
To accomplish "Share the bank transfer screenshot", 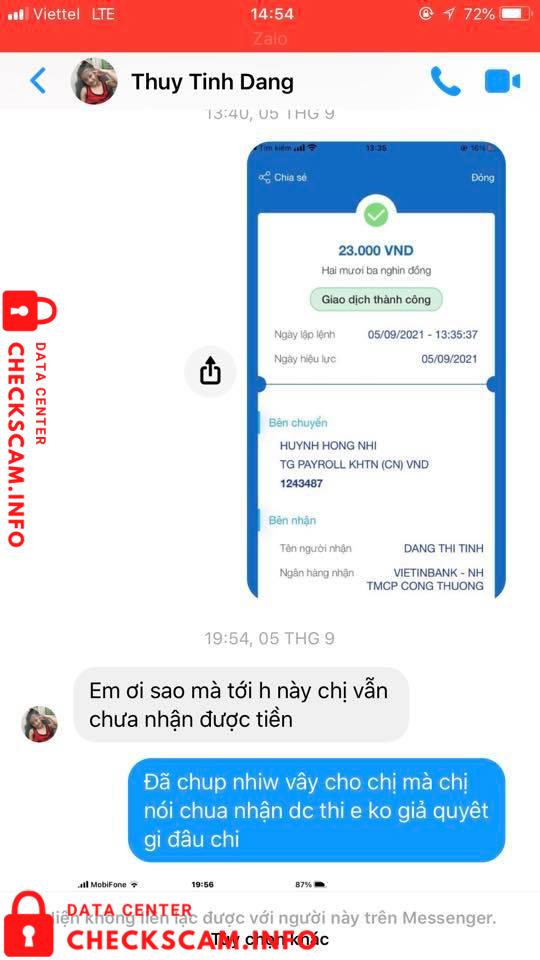I will click(x=210, y=372).
